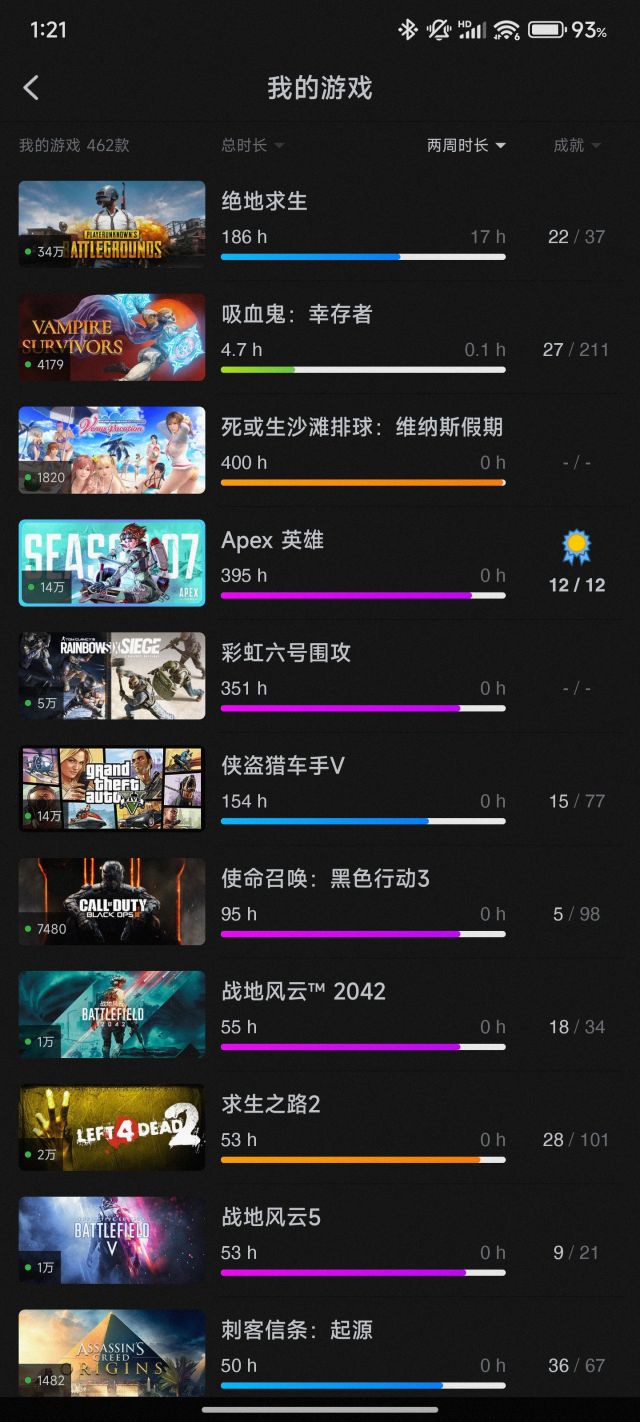Sort games by 两周时长

coord(466,145)
